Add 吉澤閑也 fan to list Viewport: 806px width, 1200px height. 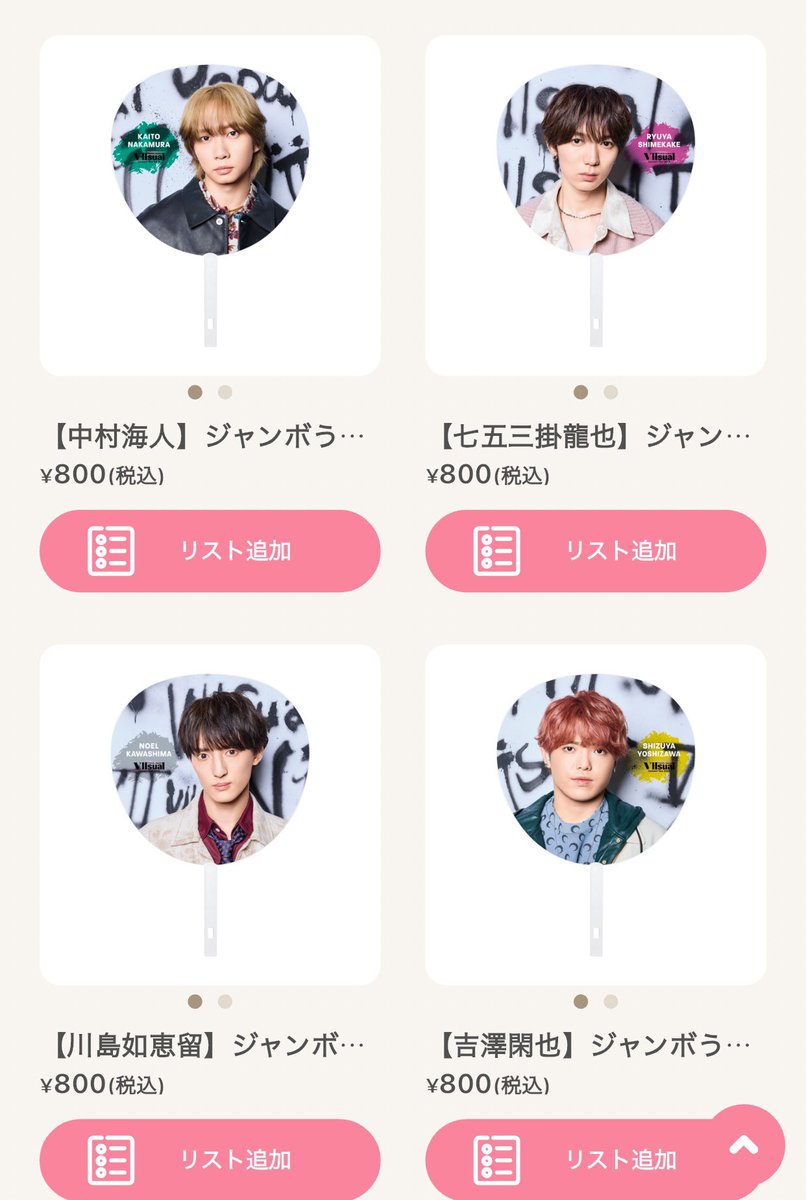pos(580,1160)
